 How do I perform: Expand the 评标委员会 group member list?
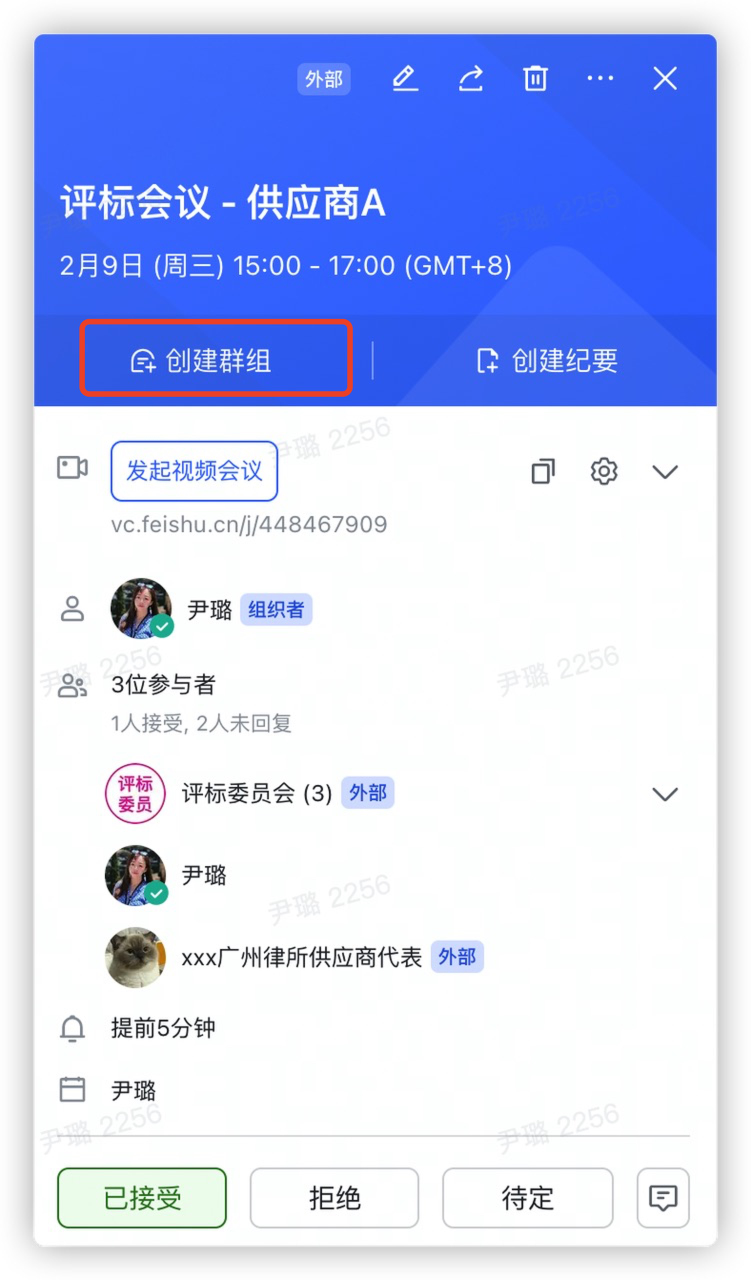[x=665, y=794]
